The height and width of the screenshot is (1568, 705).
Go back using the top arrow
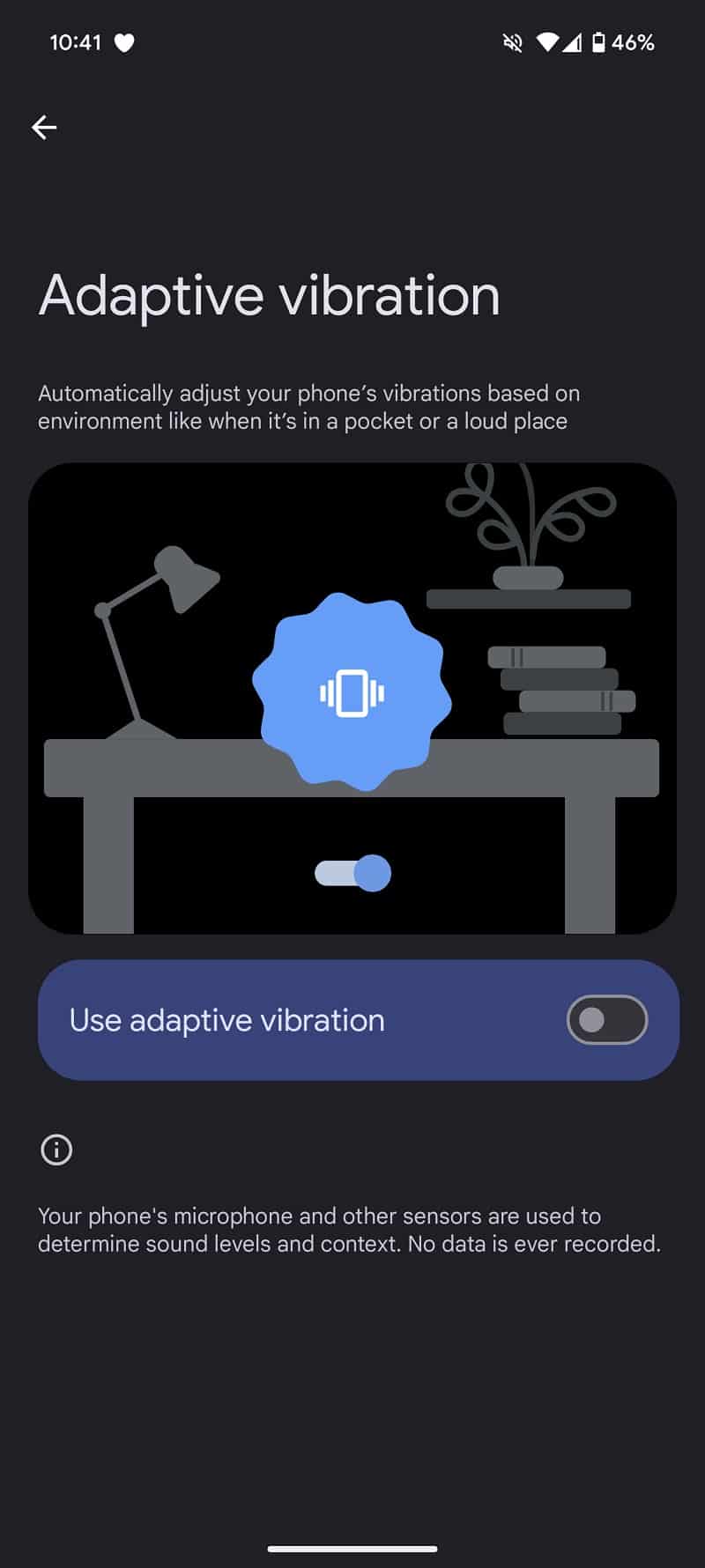pos(44,128)
